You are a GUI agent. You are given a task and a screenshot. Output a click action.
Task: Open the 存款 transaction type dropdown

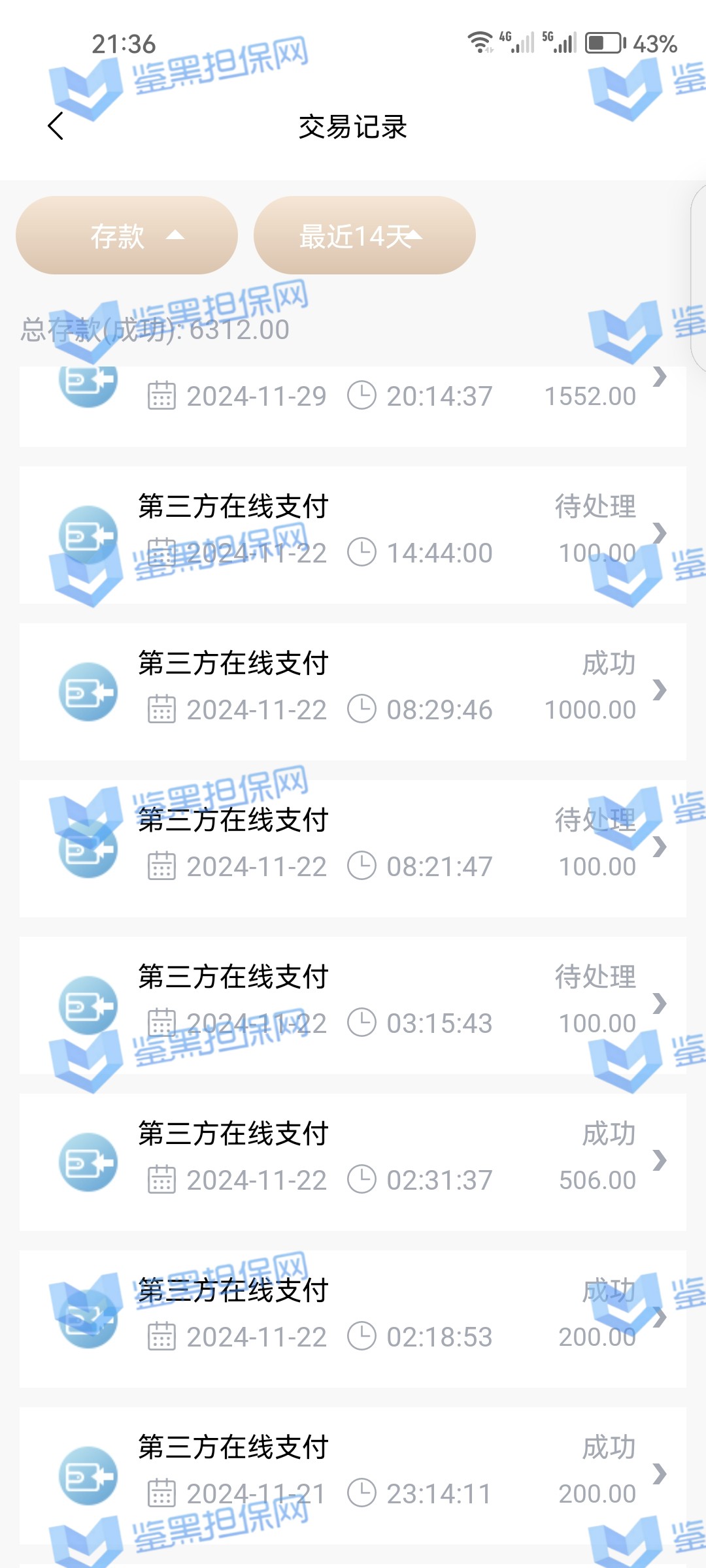tap(127, 236)
